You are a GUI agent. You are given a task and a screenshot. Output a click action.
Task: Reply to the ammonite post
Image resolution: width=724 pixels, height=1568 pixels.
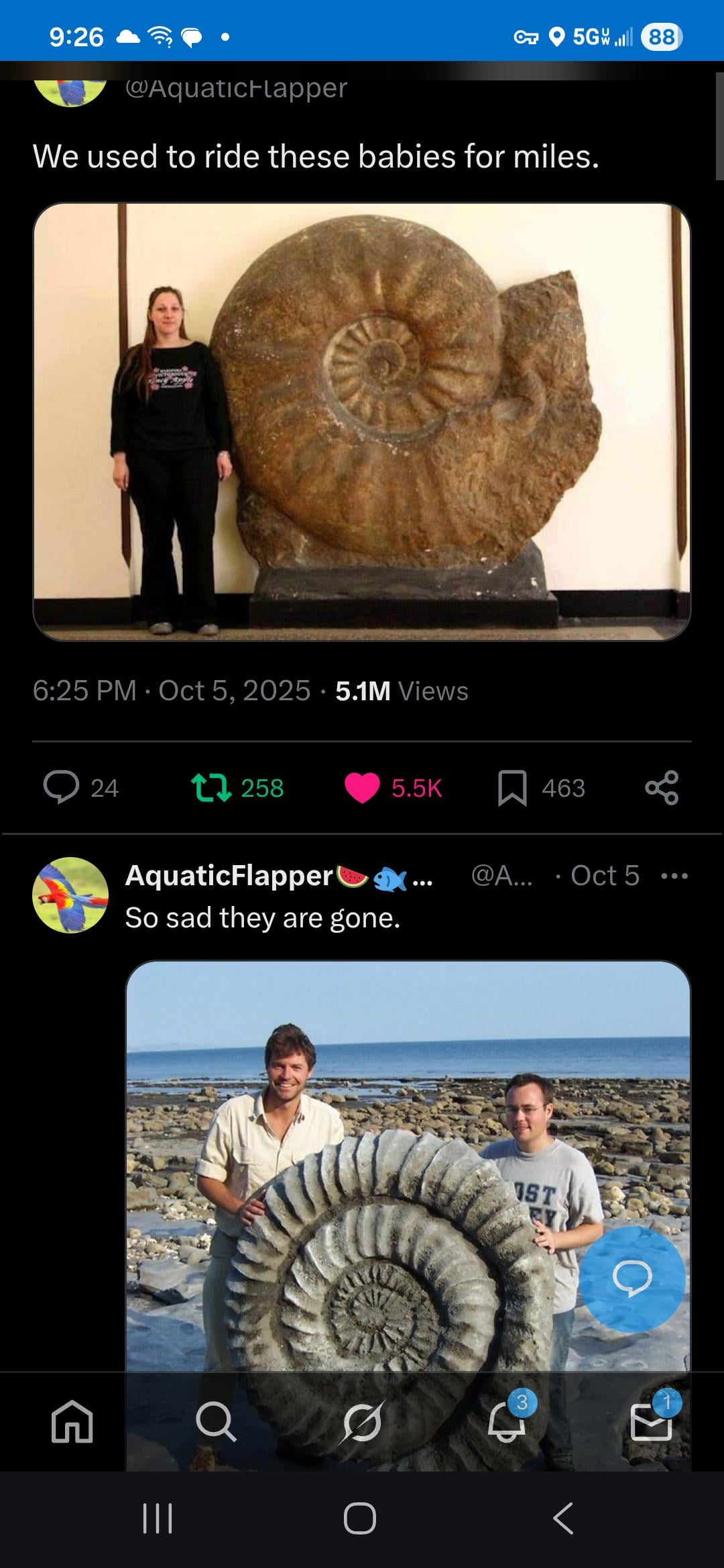point(62,787)
